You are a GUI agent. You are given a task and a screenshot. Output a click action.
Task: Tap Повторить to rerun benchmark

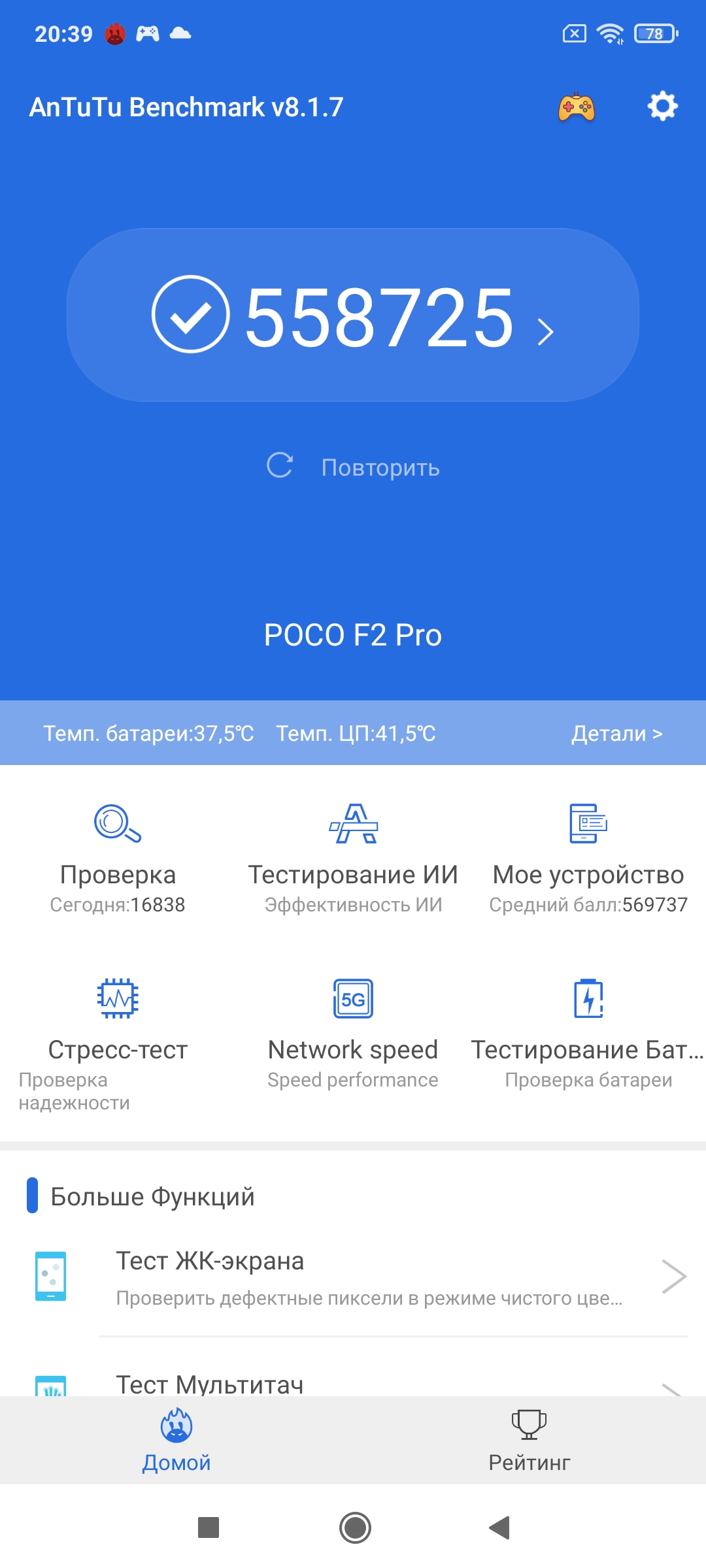coord(353,467)
